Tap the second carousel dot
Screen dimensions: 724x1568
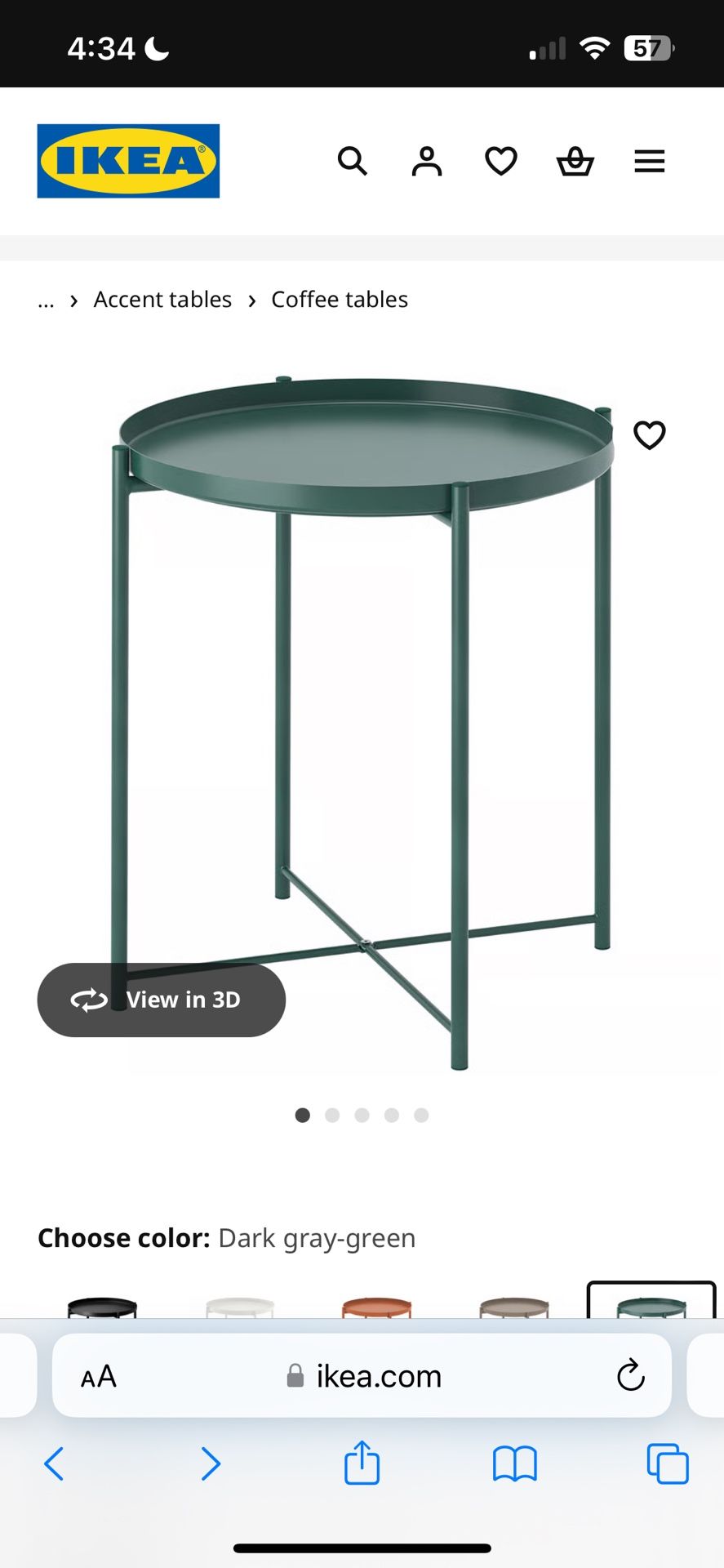coord(332,1114)
